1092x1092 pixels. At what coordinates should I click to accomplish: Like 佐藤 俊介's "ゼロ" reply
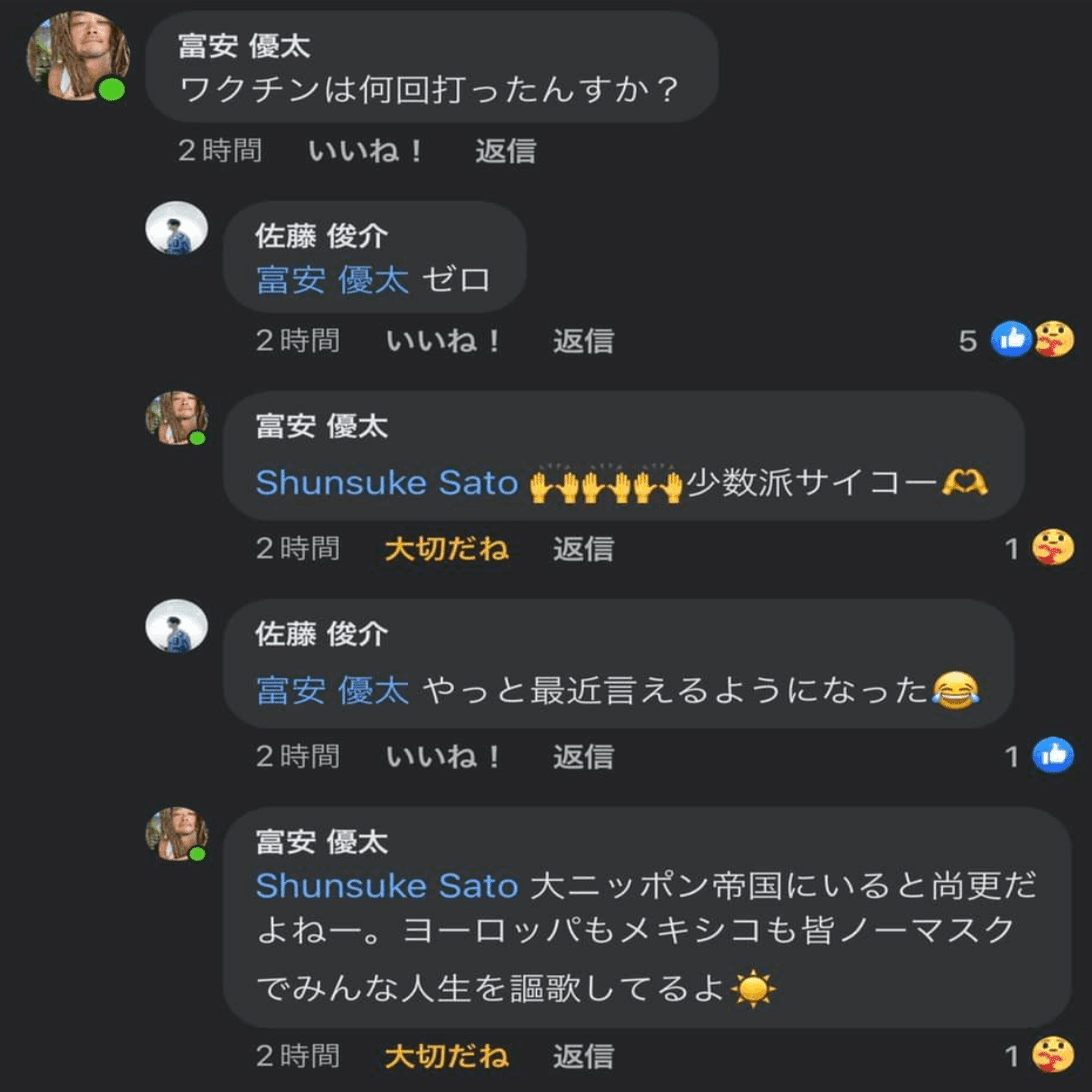pyautogui.click(x=443, y=341)
